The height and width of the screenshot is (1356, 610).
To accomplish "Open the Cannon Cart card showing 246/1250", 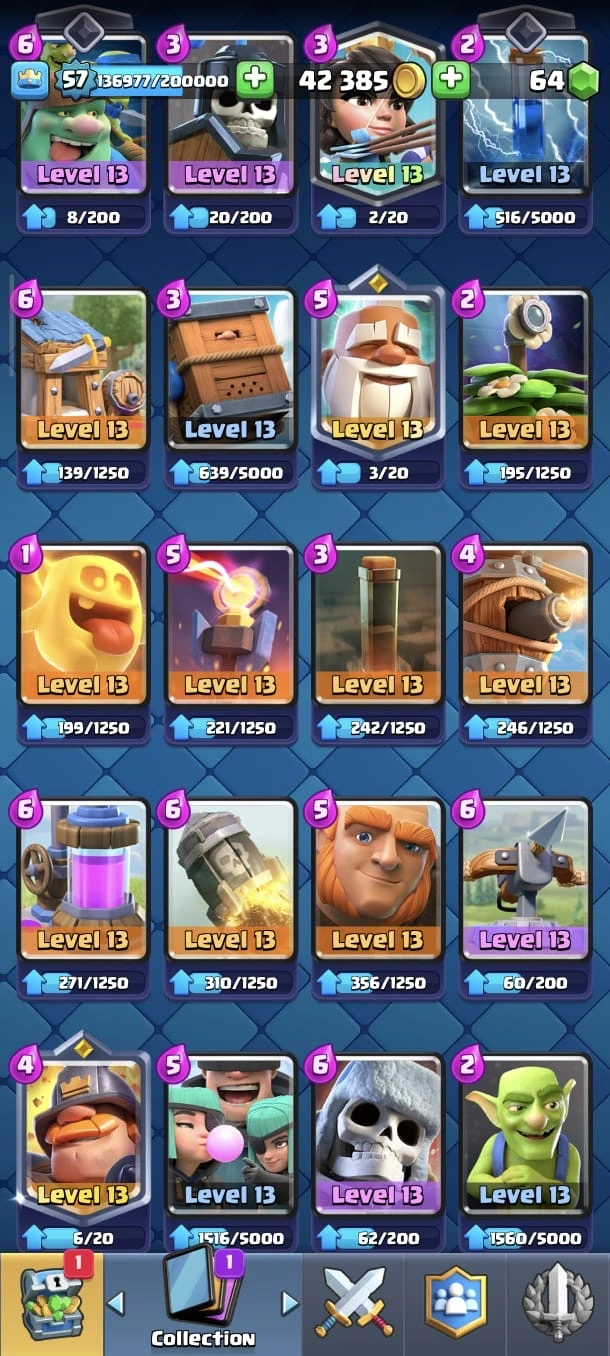I will pos(525,625).
